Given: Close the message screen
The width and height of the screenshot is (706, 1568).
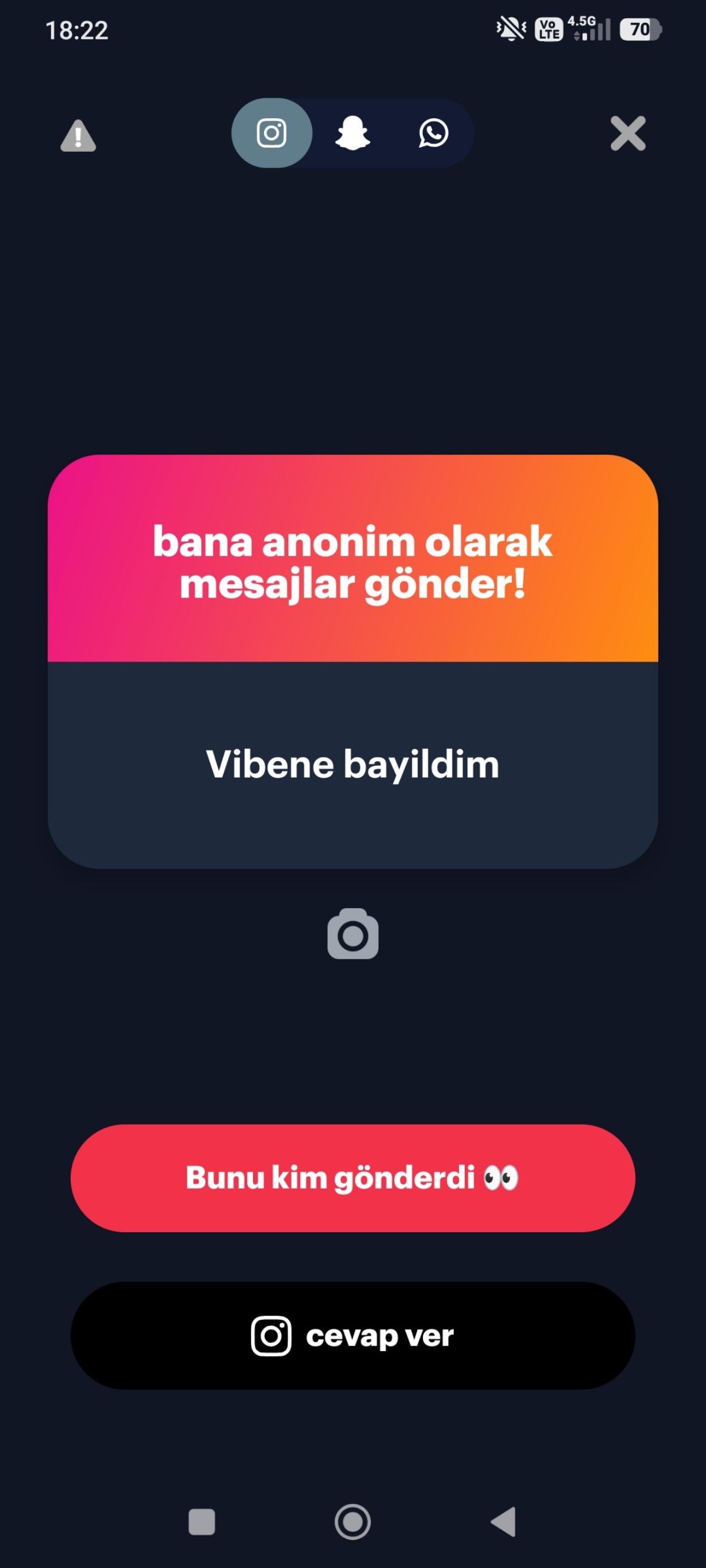Looking at the screenshot, I should [628, 134].
